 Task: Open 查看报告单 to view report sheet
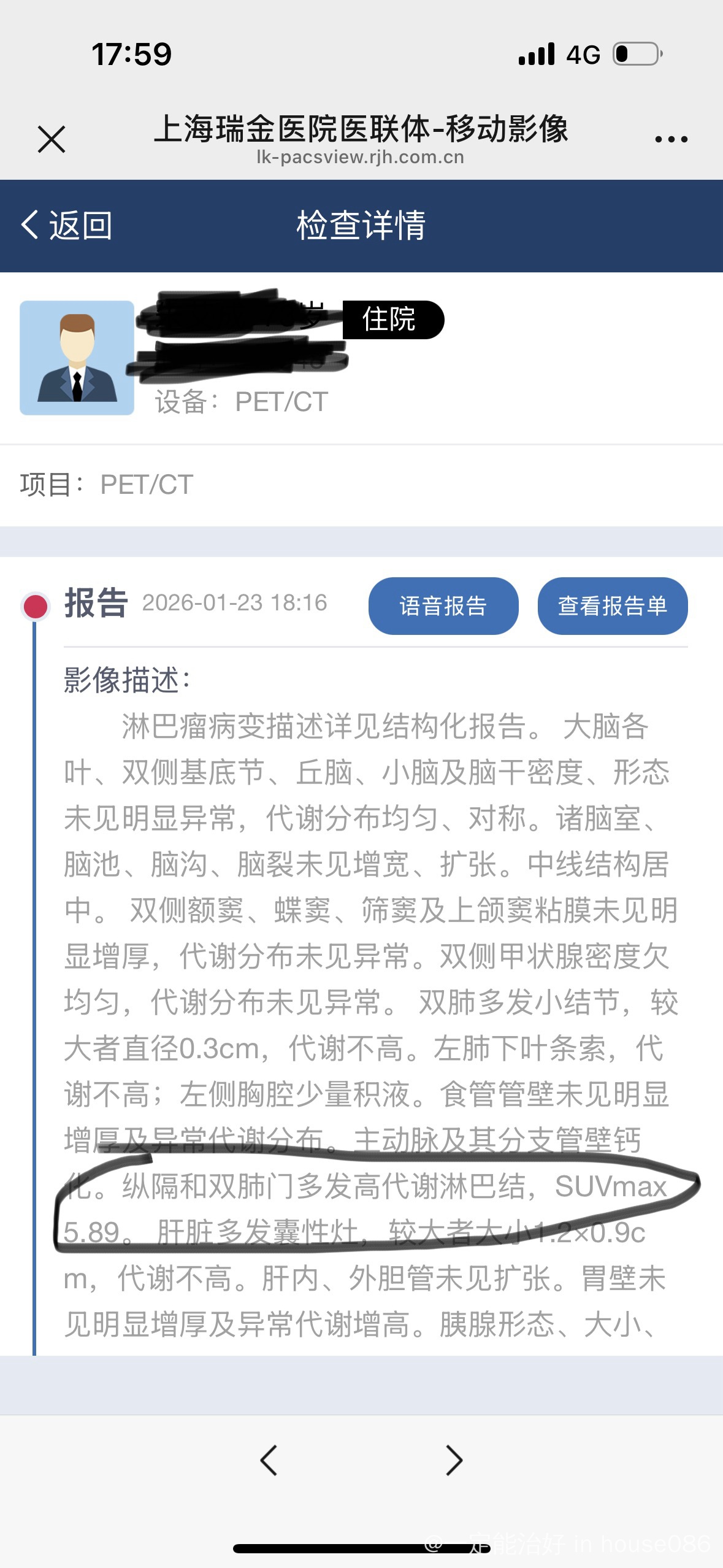612,605
